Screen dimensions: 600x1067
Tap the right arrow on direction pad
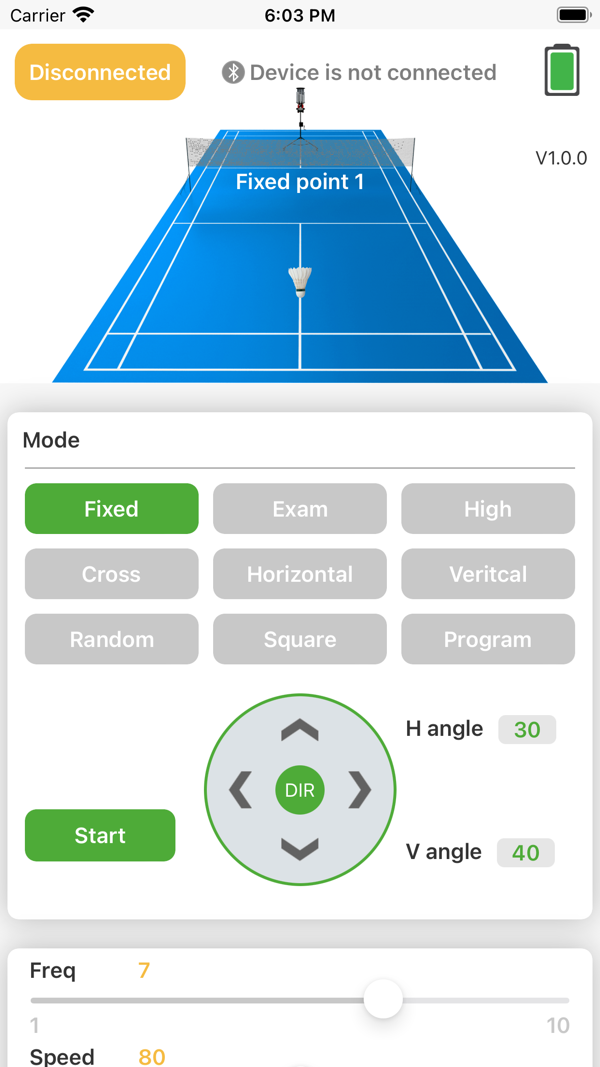(360, 790)
